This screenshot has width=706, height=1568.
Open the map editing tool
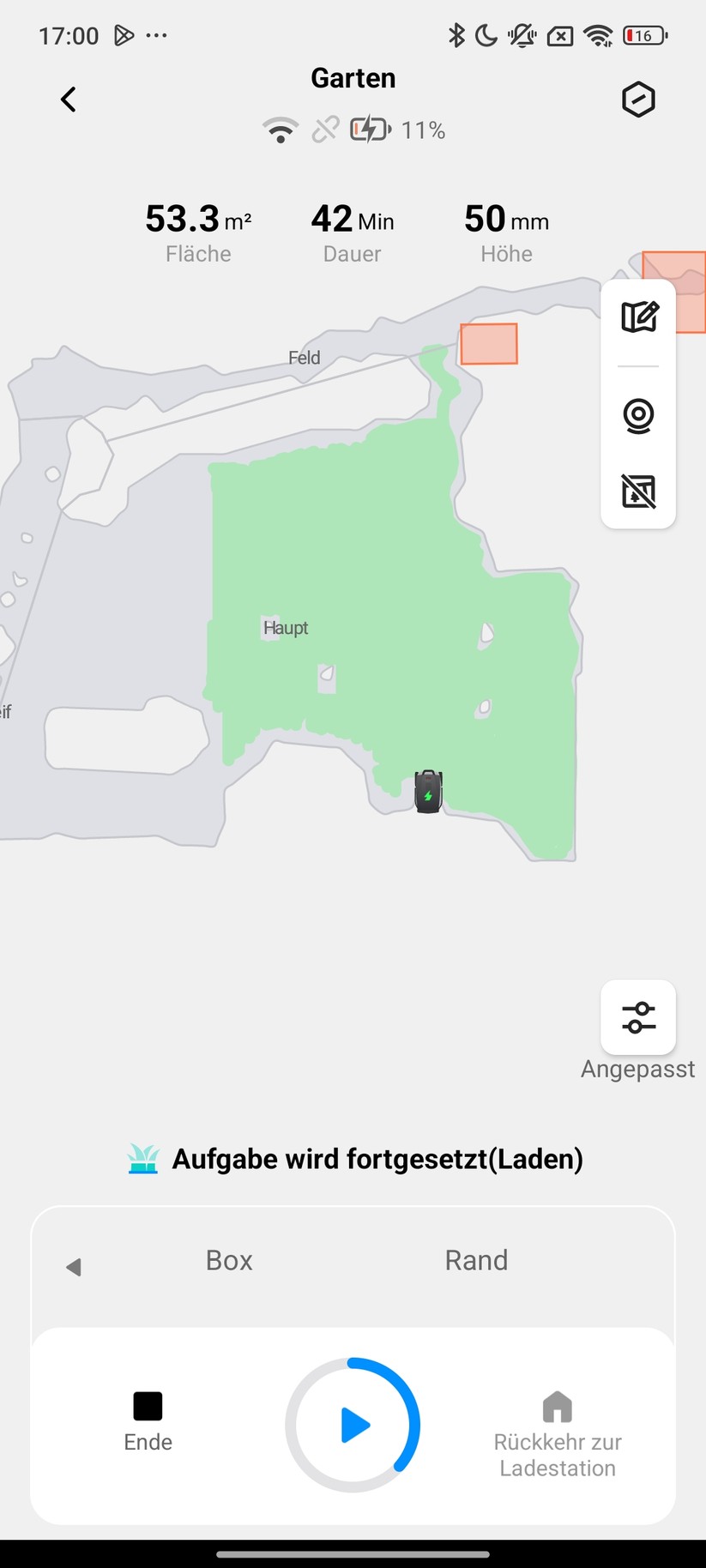click(638, 317)
